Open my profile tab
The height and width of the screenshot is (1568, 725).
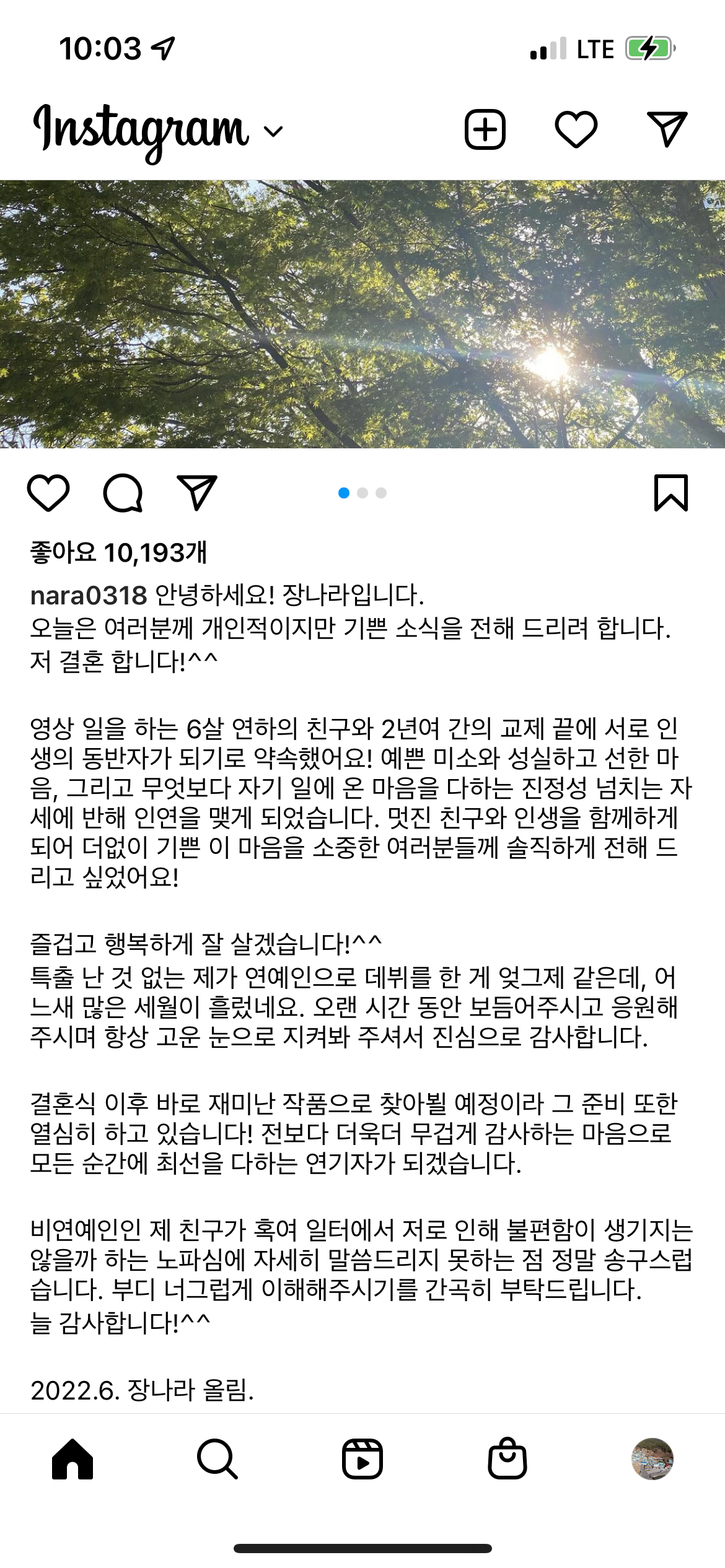[x=652, y=1459]
